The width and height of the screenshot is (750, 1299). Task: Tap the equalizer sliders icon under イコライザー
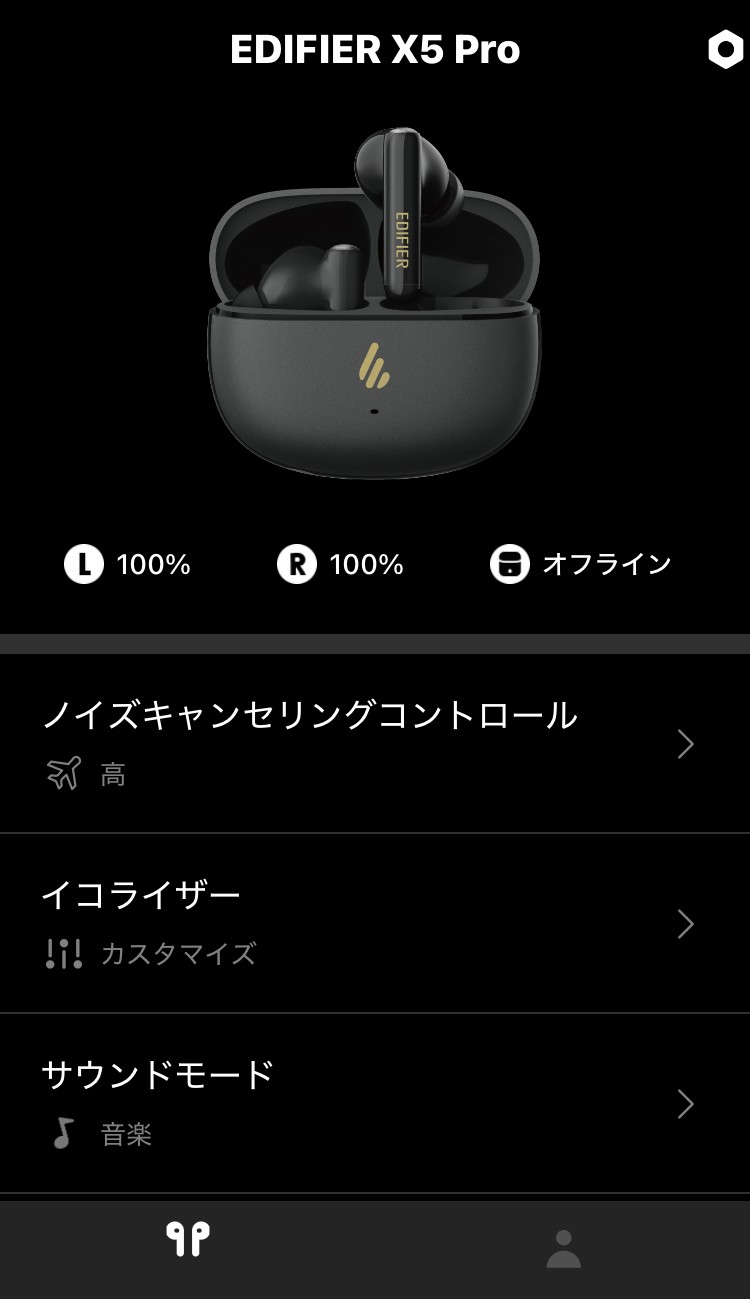click(64, 953)
